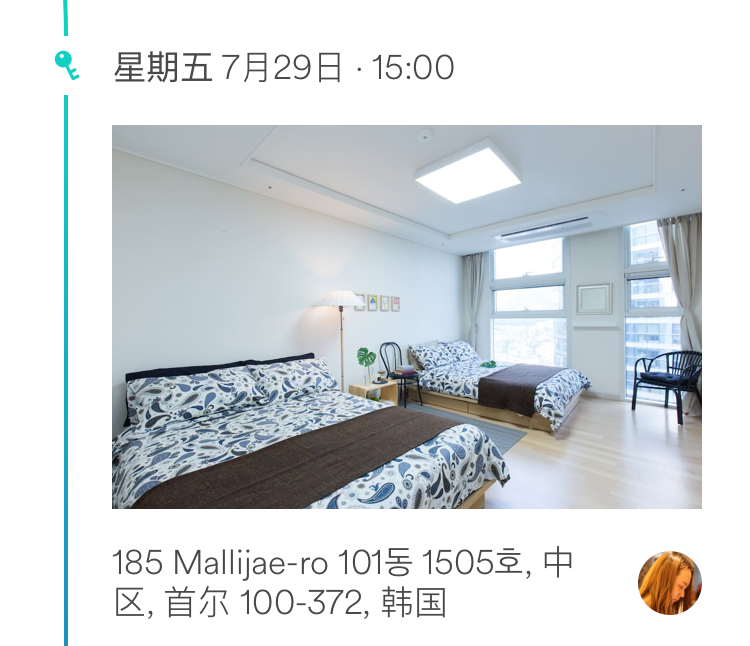Open the bedroom listing photo
This screenshot has height=646, width=750.
click(406, 316)
